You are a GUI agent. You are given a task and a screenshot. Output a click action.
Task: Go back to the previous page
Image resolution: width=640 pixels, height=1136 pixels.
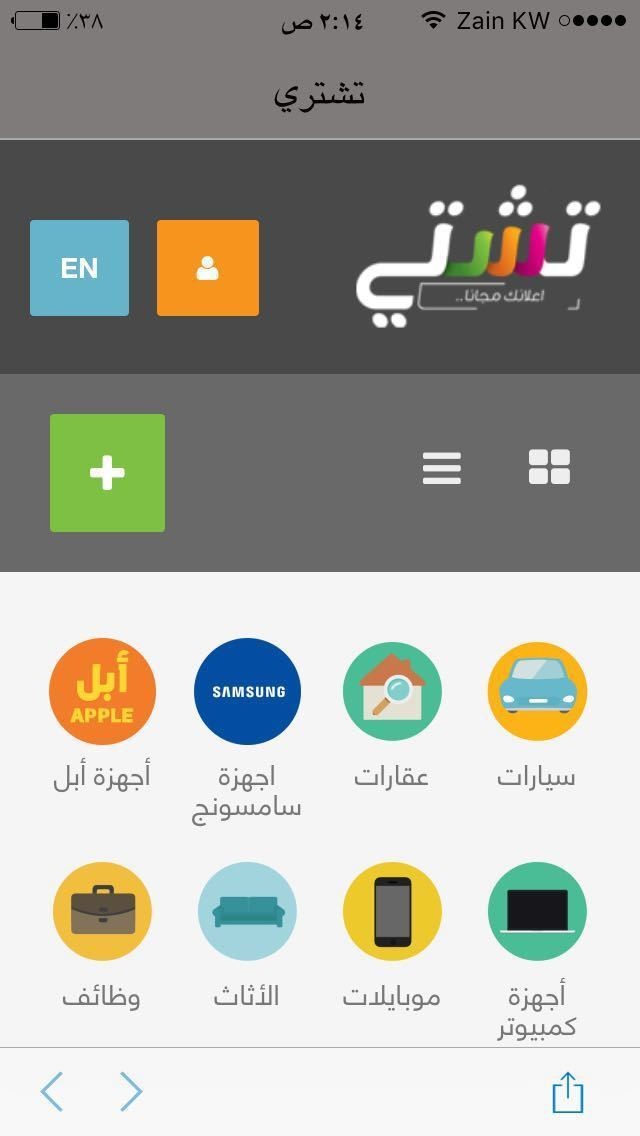[x=52, y=1092]
